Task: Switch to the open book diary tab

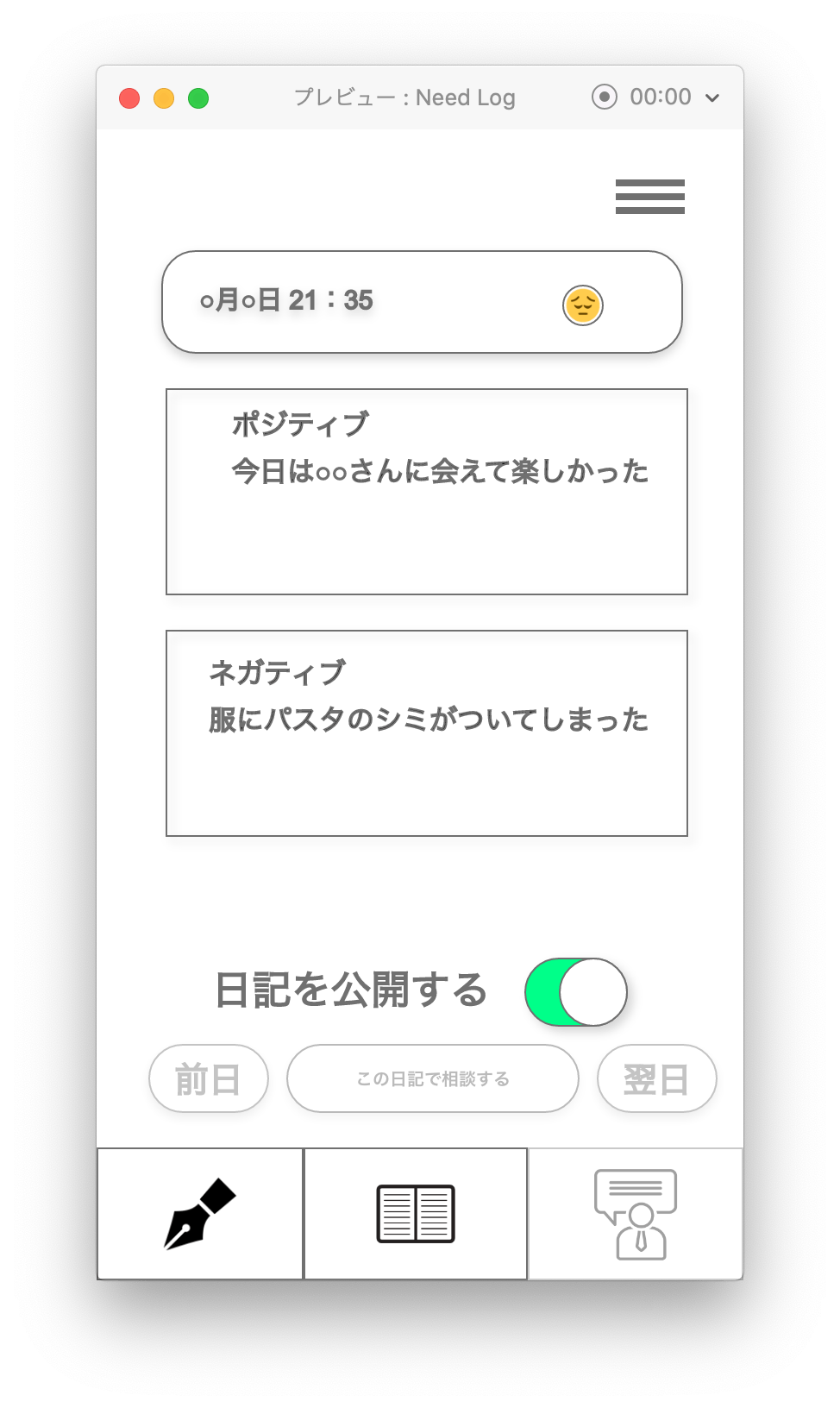Action: point(416,1214)
